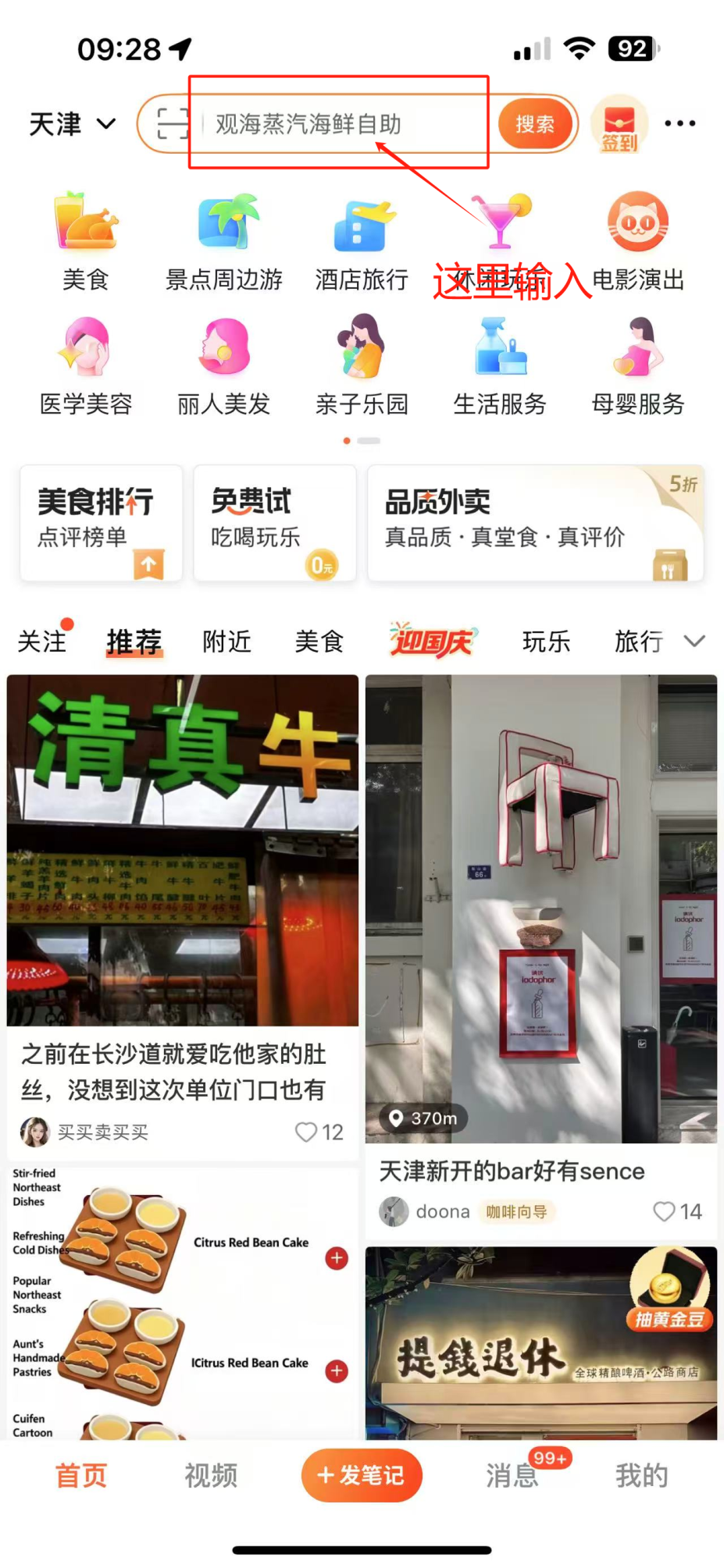Switch to the 附近 nearby tab
Image resolution: width=724 pixels, height=1568 pixels.
[x=226, y=641]
